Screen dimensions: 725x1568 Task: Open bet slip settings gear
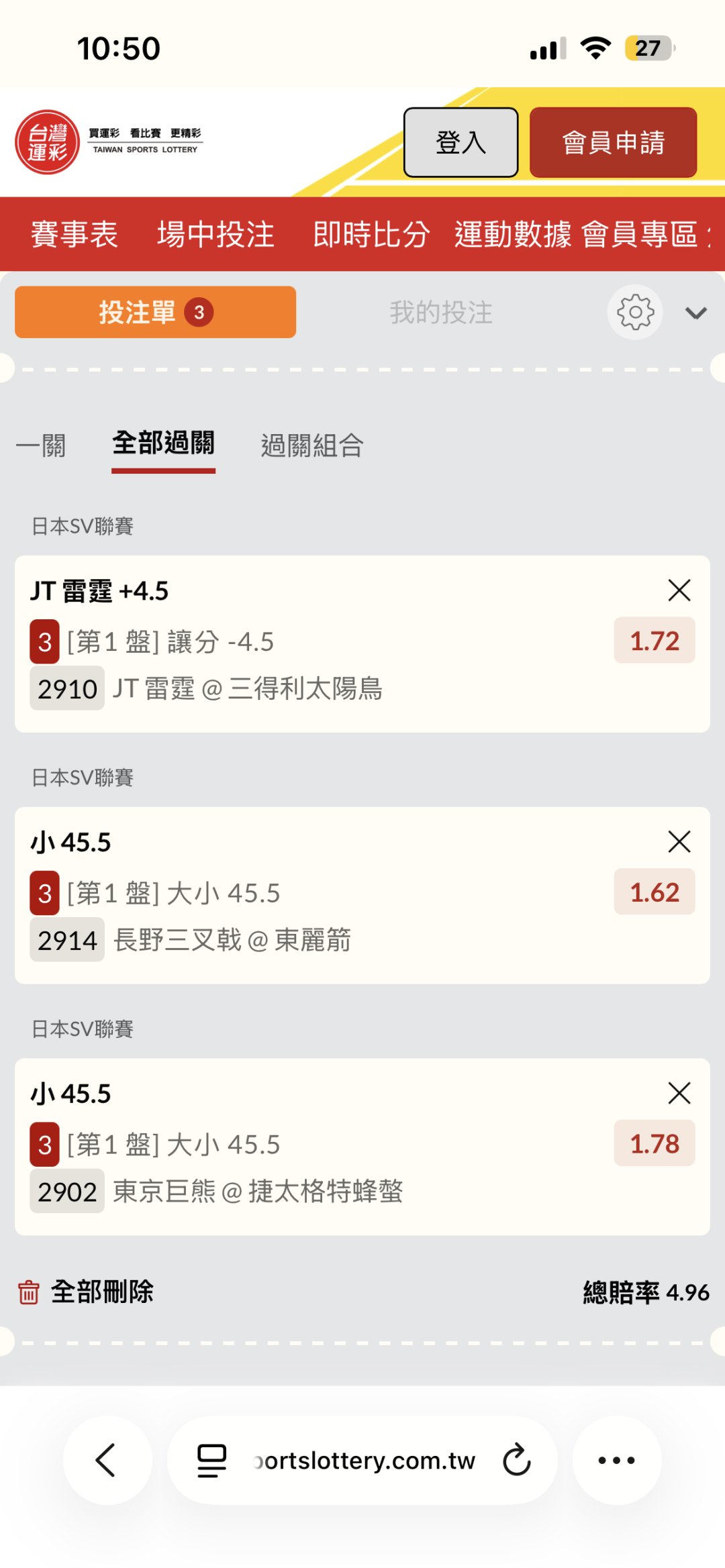635,313
